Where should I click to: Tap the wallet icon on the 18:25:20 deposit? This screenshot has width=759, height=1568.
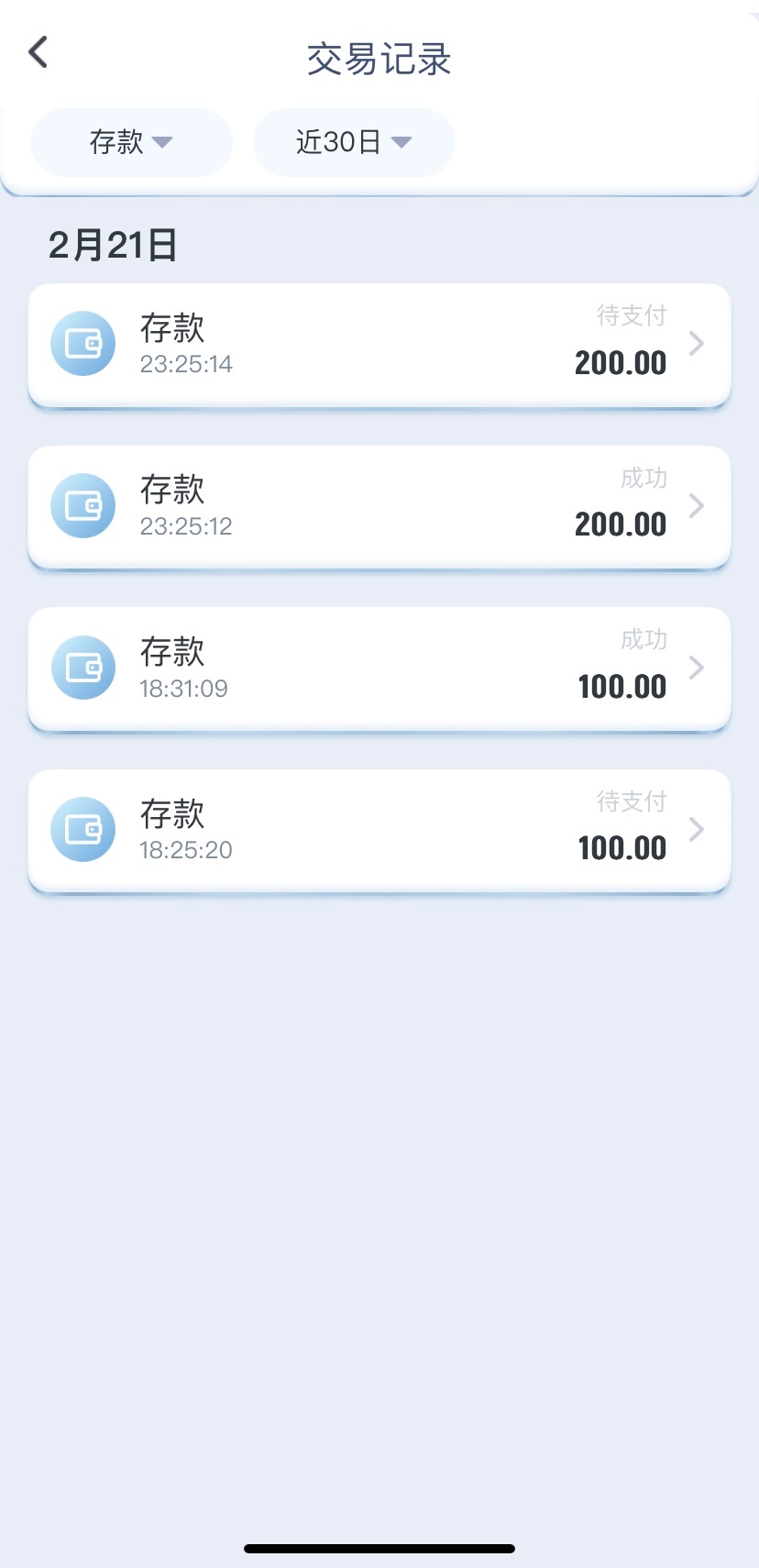(82, 829)
